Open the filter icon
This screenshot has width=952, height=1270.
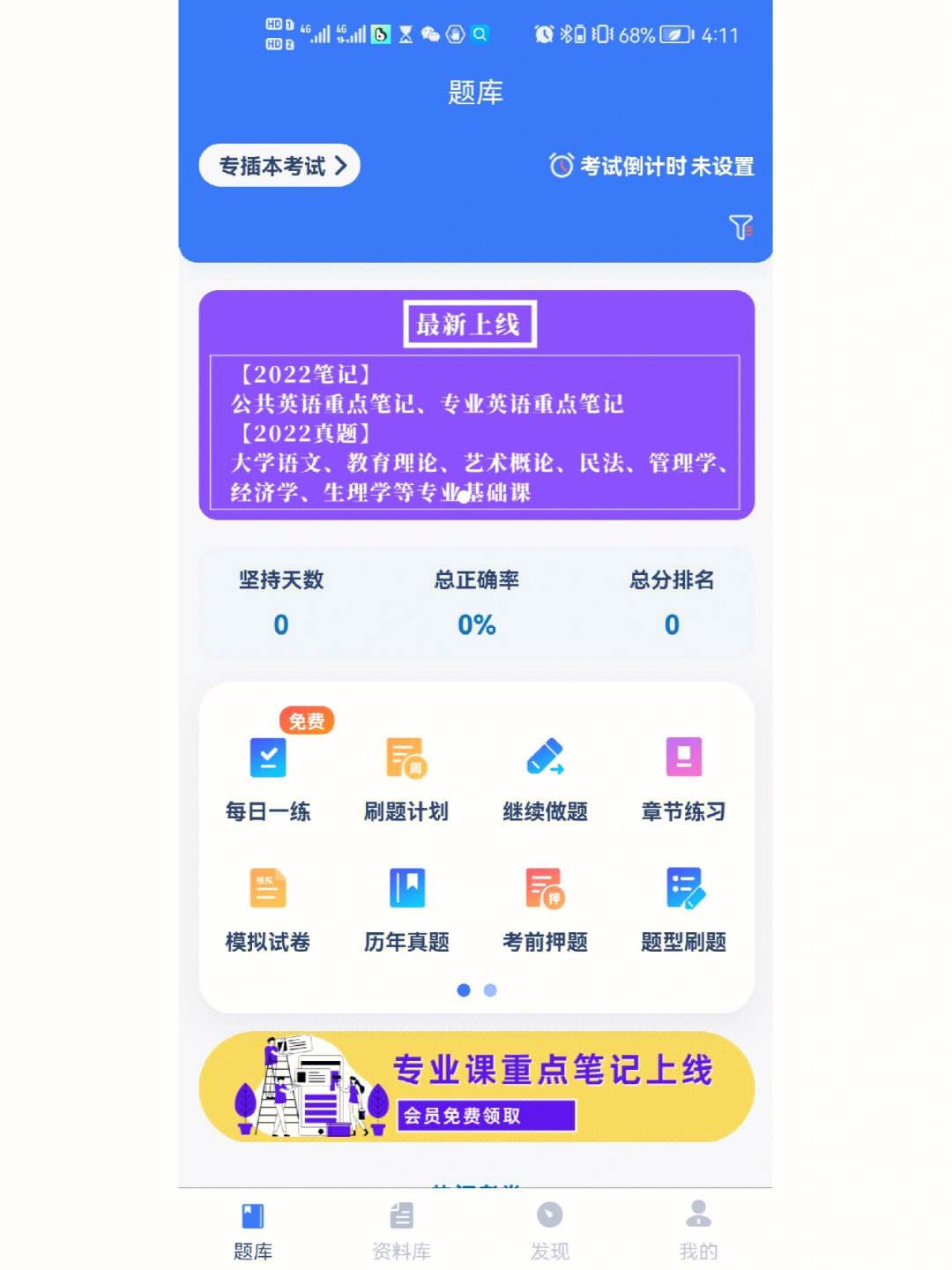coord(740,228)
